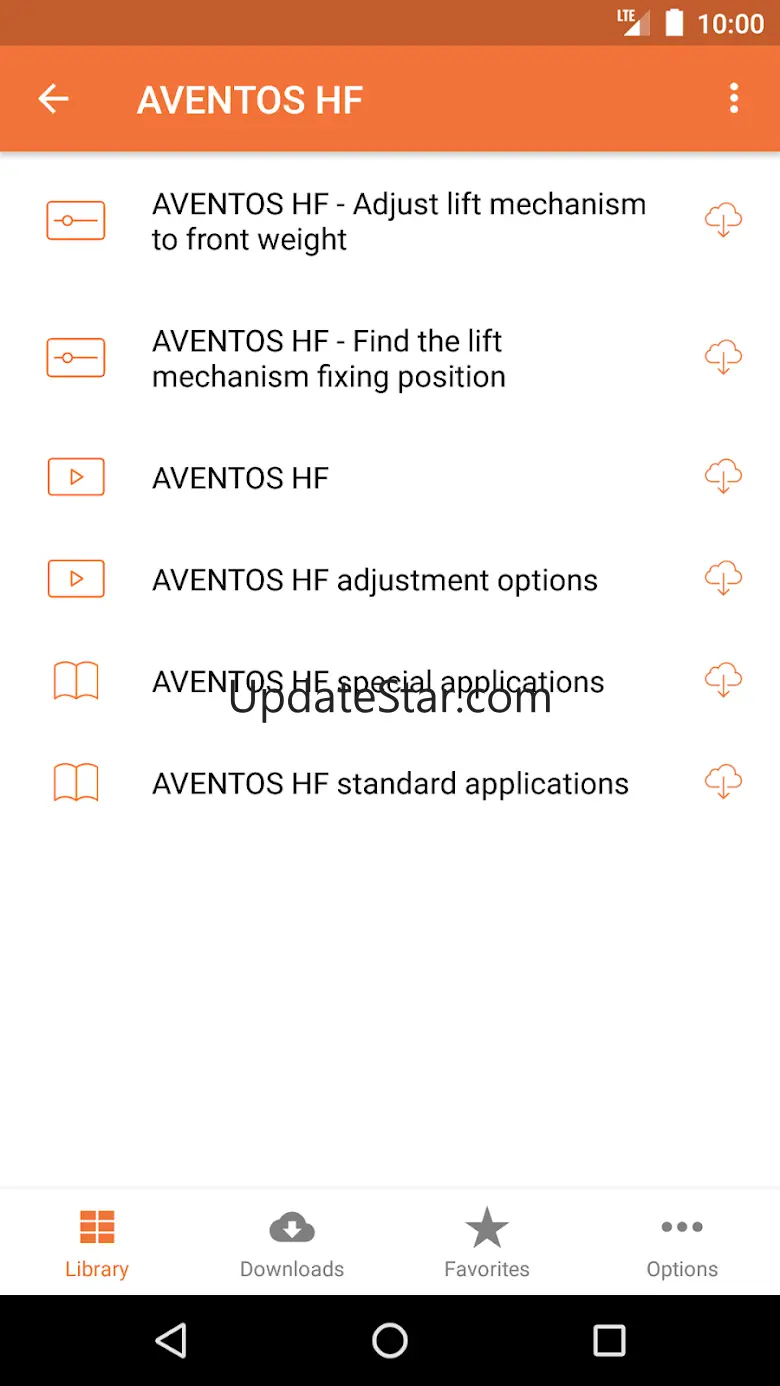Switch to the Library tab
The image size is (780, 1386).
click(97, 1242)
